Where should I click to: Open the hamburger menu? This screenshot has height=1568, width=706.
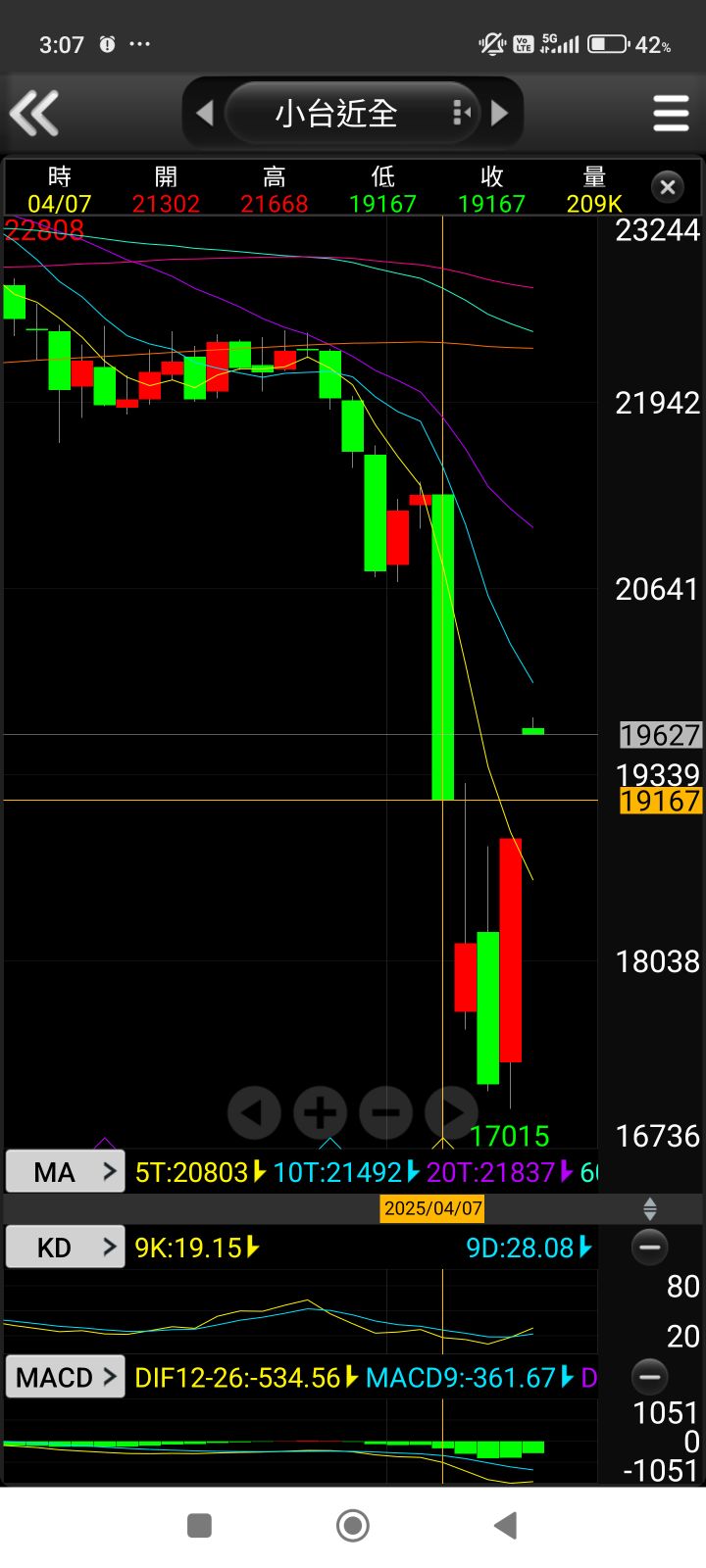671,113
